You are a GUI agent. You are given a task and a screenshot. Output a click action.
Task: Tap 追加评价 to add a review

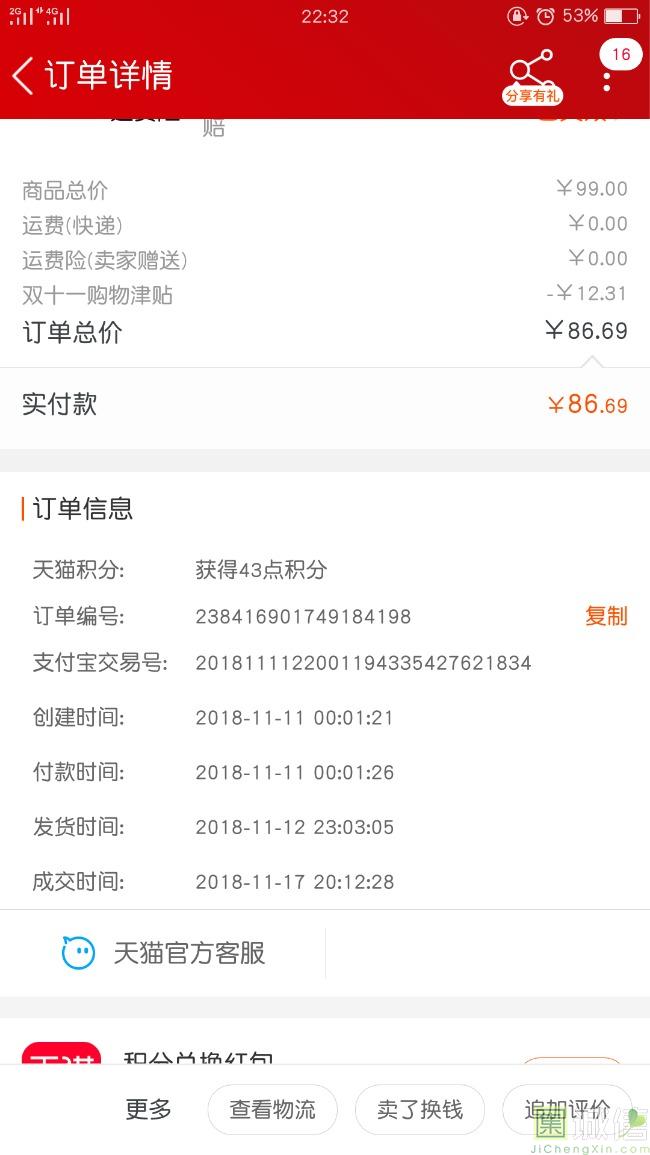tap(567, 1109)
